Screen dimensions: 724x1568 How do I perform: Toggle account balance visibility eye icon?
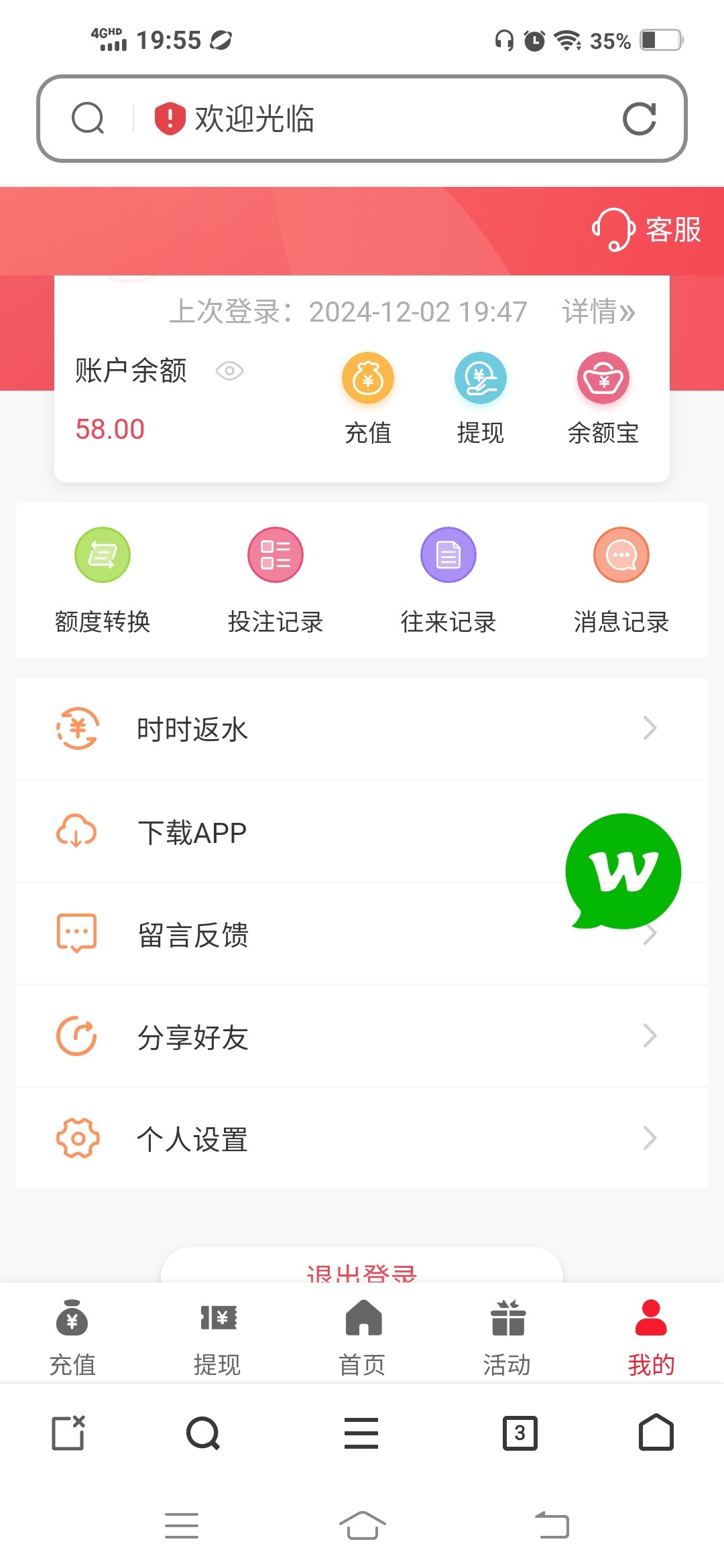coord(229,371)
